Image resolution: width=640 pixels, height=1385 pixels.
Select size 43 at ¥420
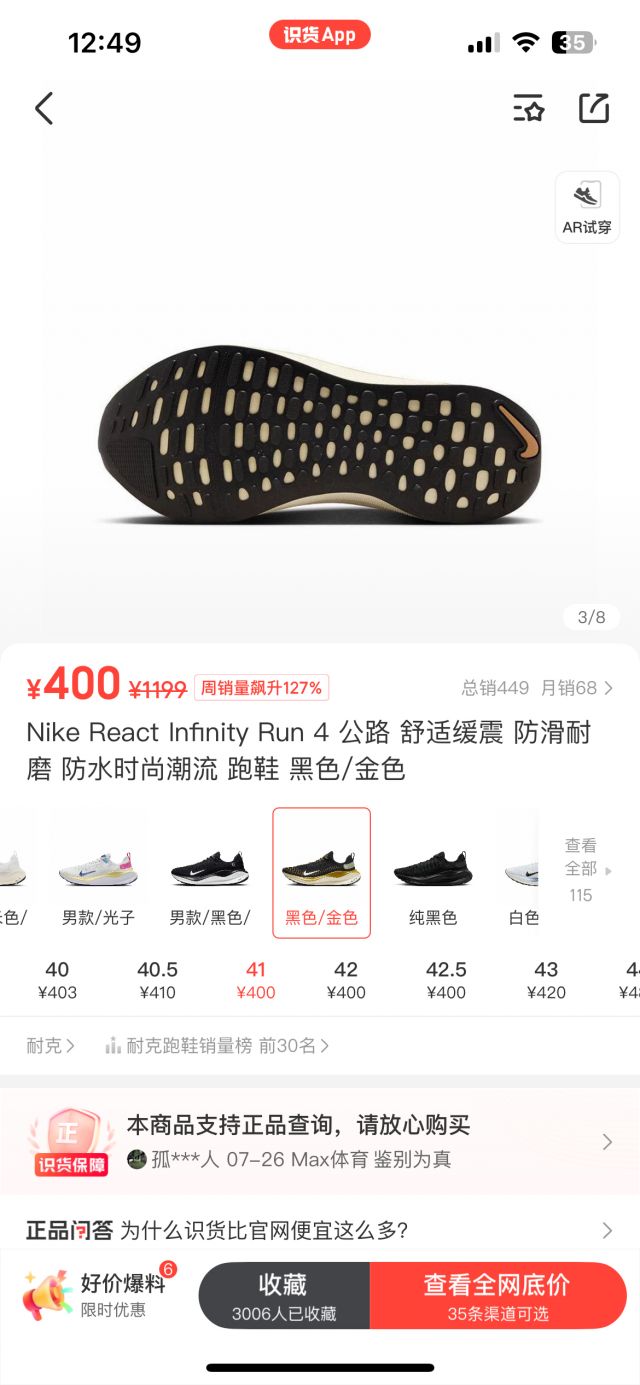pos(546,980)
